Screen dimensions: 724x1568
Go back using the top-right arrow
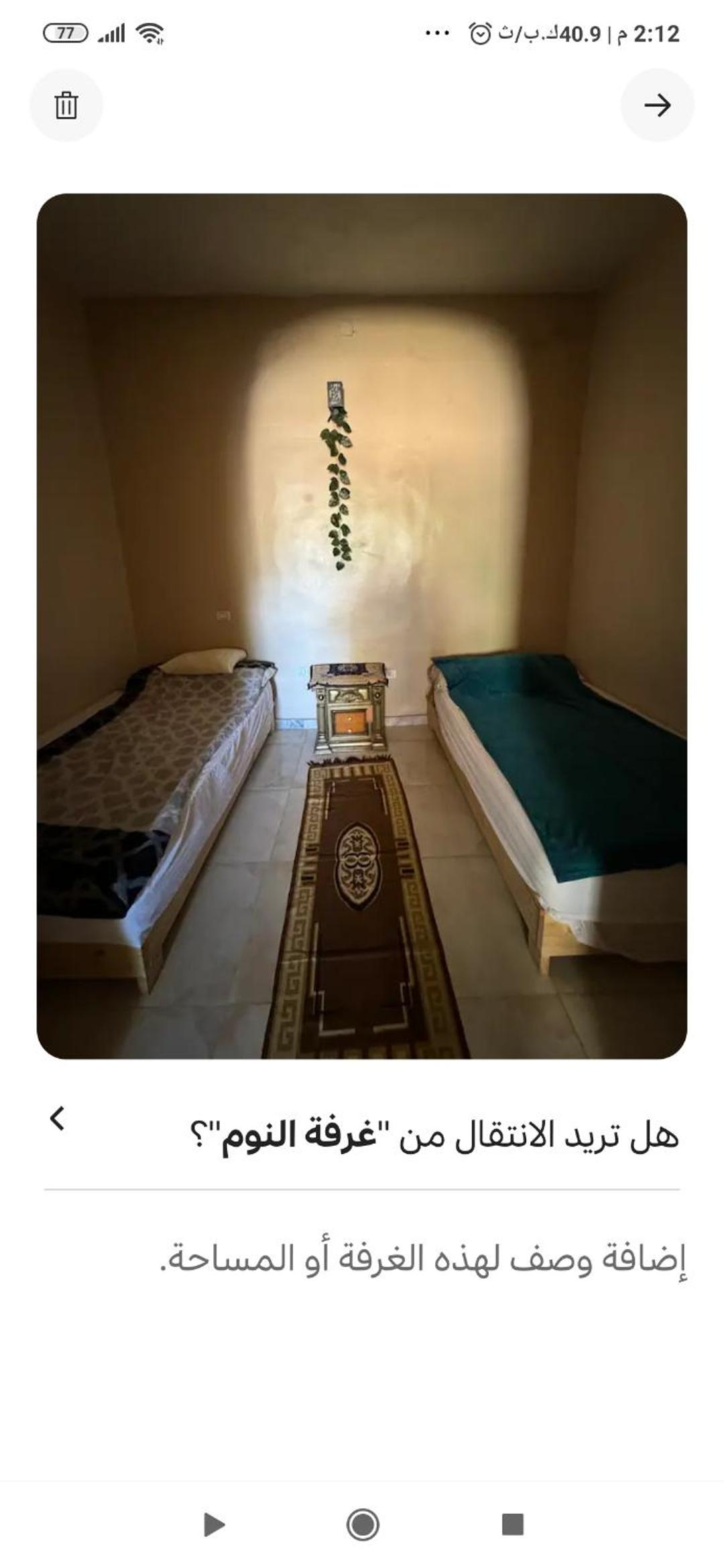[657, 105]
